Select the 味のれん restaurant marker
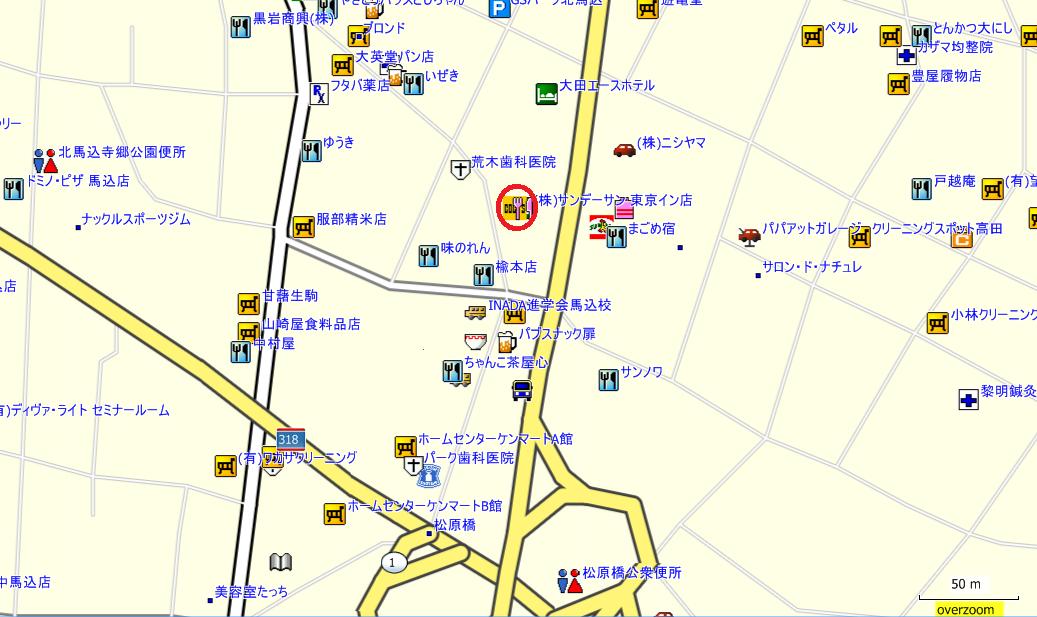Viewport: 1037px width, 617px height. pos(429,255)
